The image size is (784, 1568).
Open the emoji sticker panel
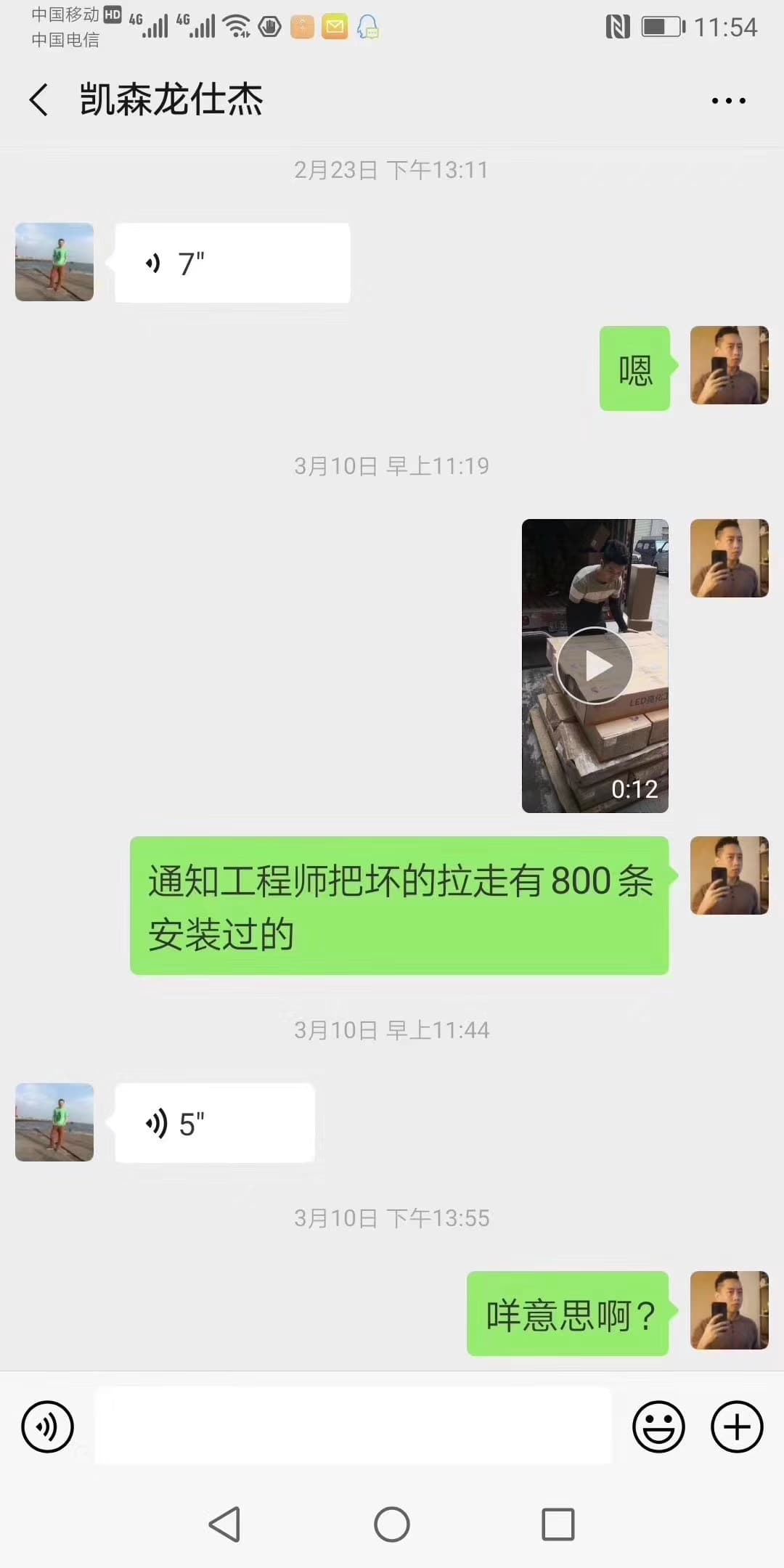[658, 1426]
